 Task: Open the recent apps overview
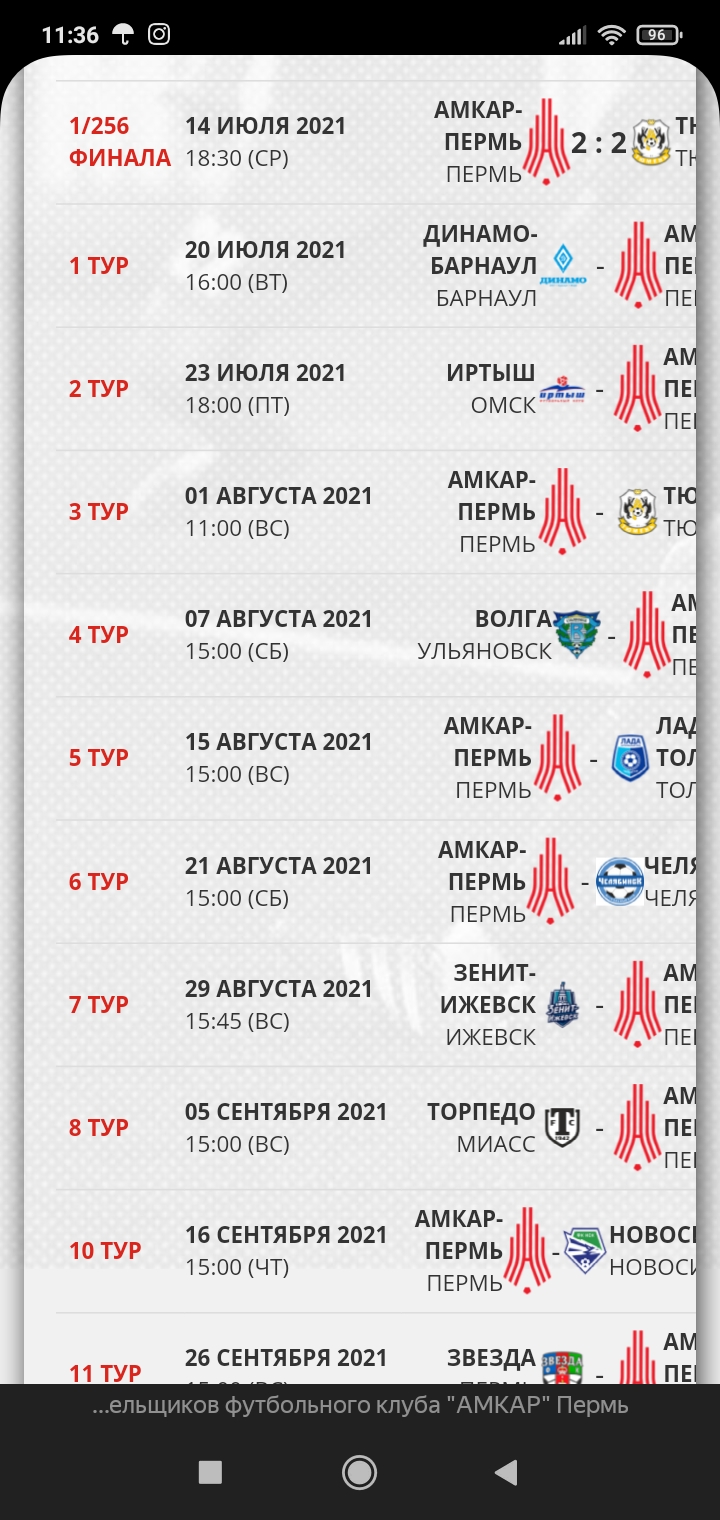(210, 1471)
